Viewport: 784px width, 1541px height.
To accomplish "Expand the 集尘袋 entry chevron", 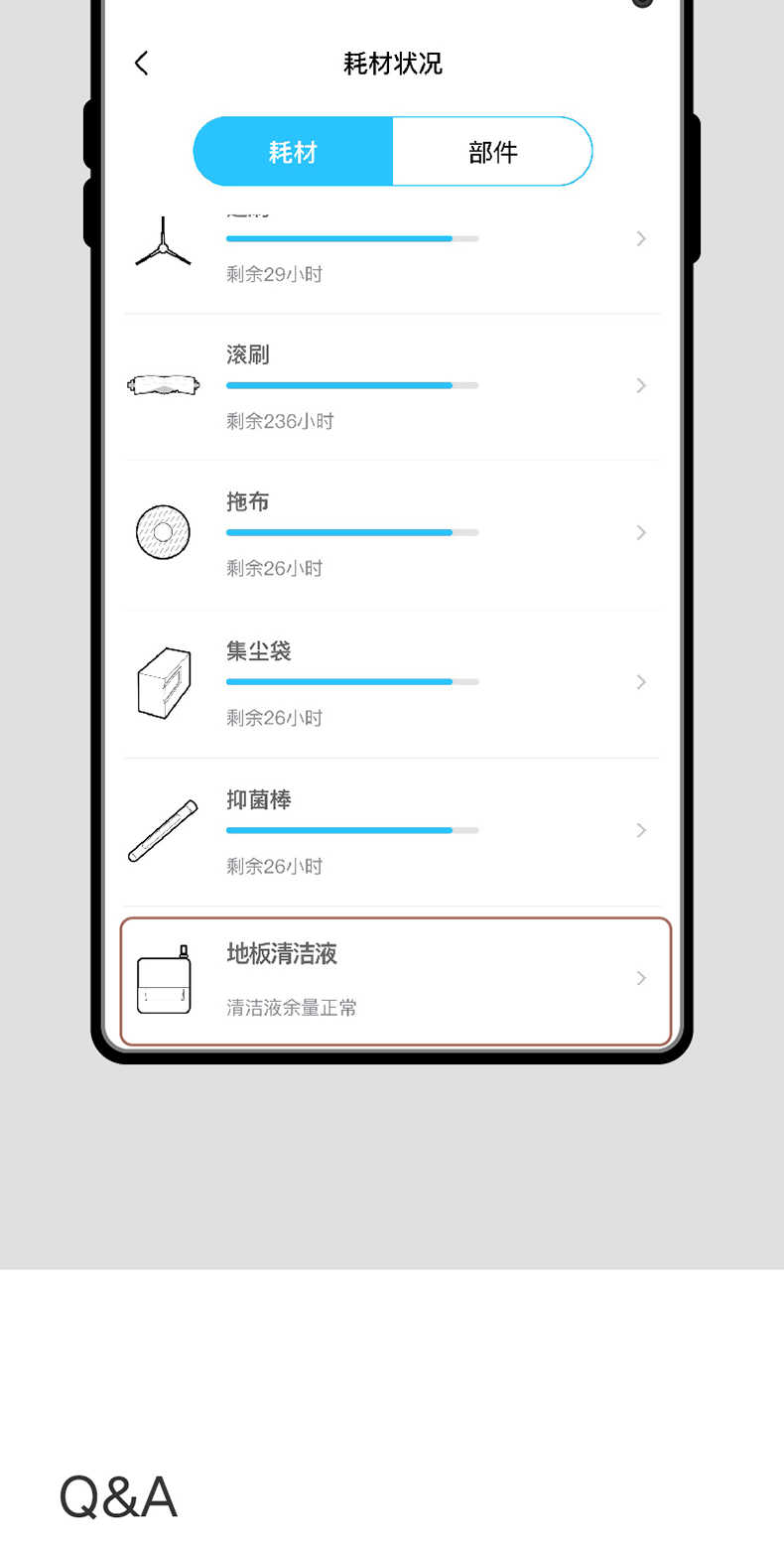I will pyautogui.click(x=640, y=681).
